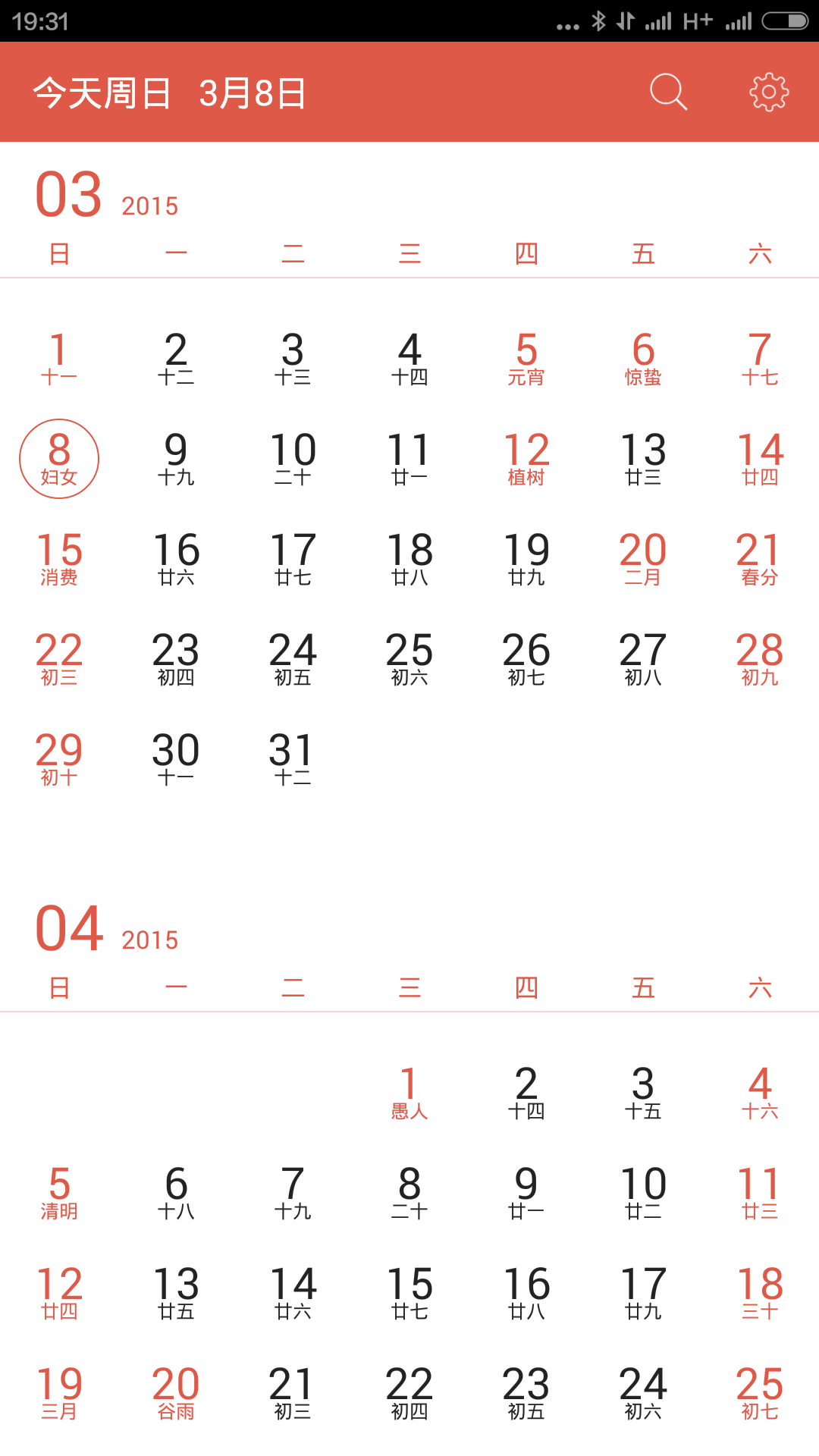Select March 15 消费 date

tap(59, 559)
